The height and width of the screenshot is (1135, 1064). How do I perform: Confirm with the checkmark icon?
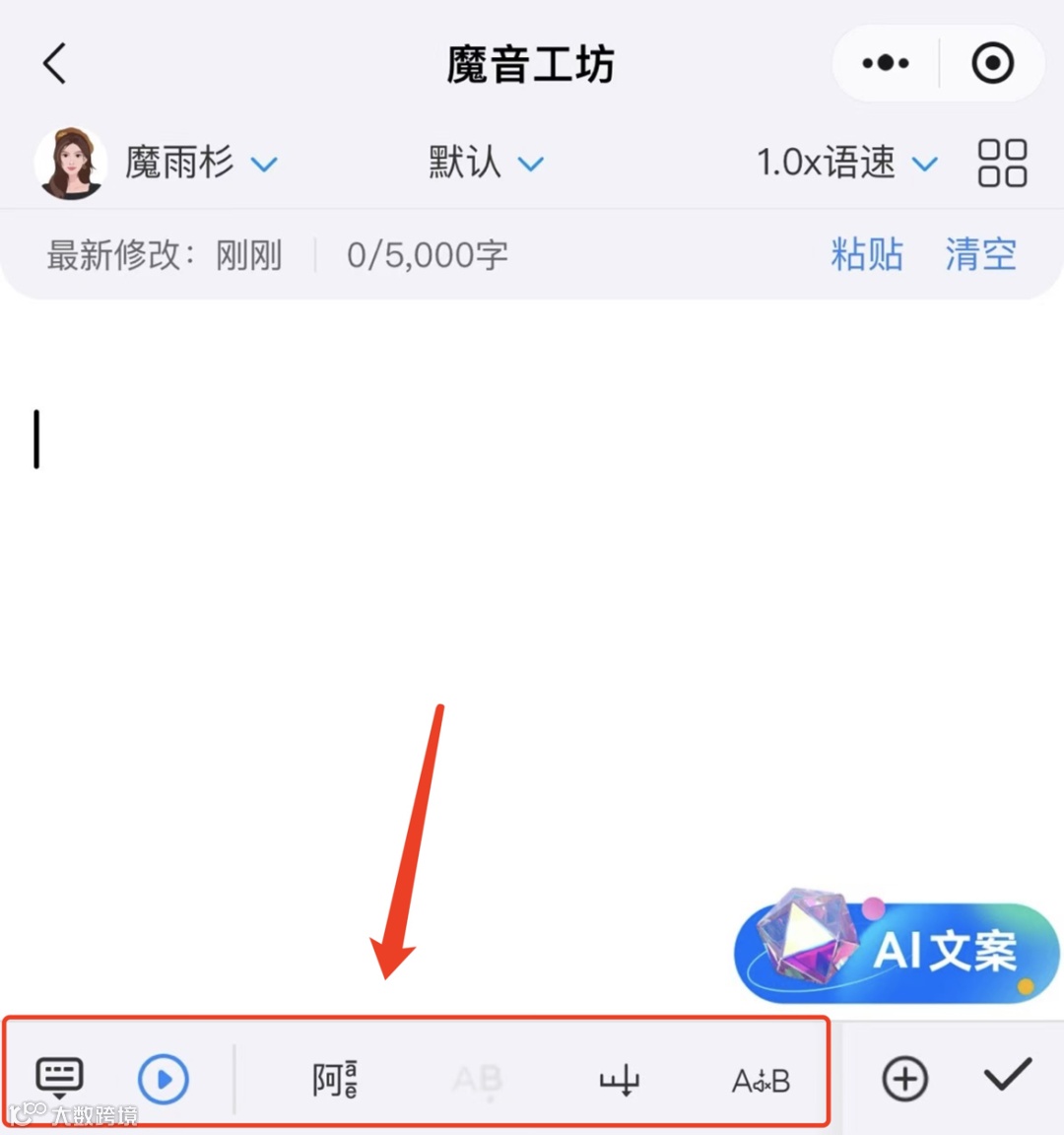click(x=1006, y=1078)
